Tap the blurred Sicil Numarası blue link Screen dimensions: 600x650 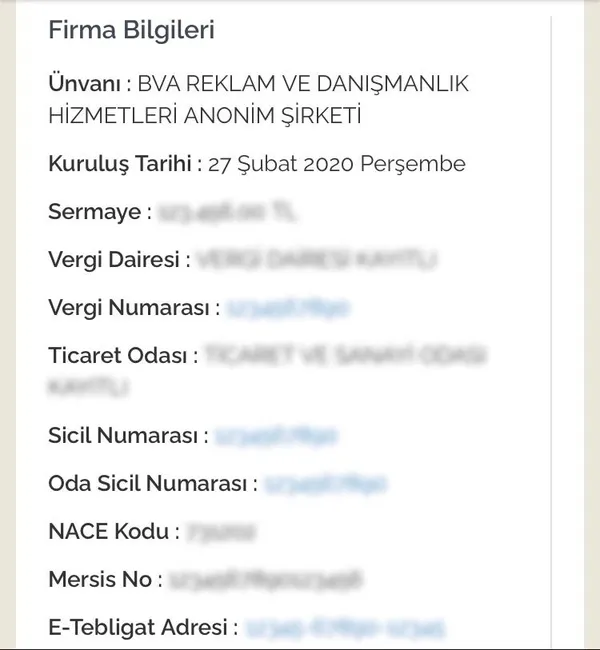[x=277, y=436]
